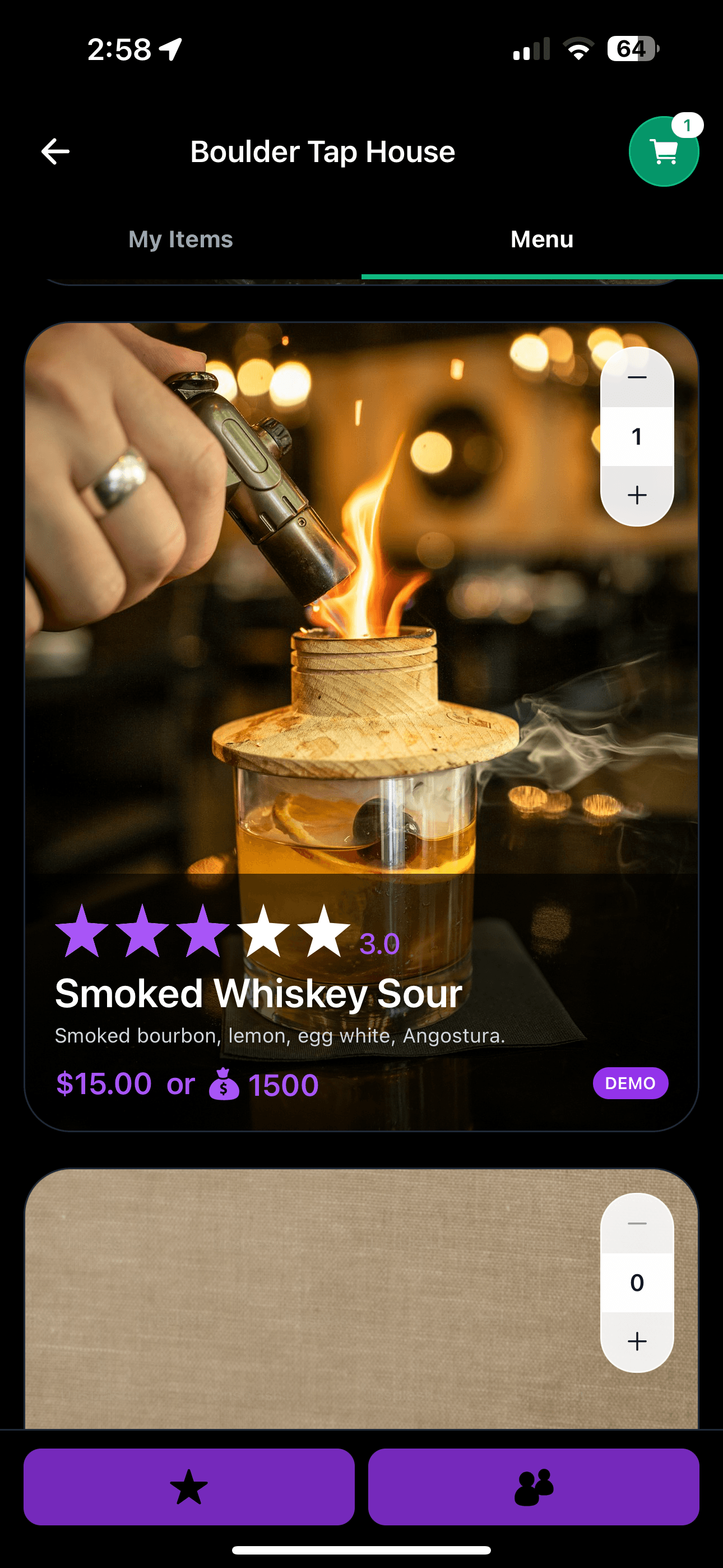
Task: Switch to the My Items tab
Action: pyautogui.click(x=180, y=239)
